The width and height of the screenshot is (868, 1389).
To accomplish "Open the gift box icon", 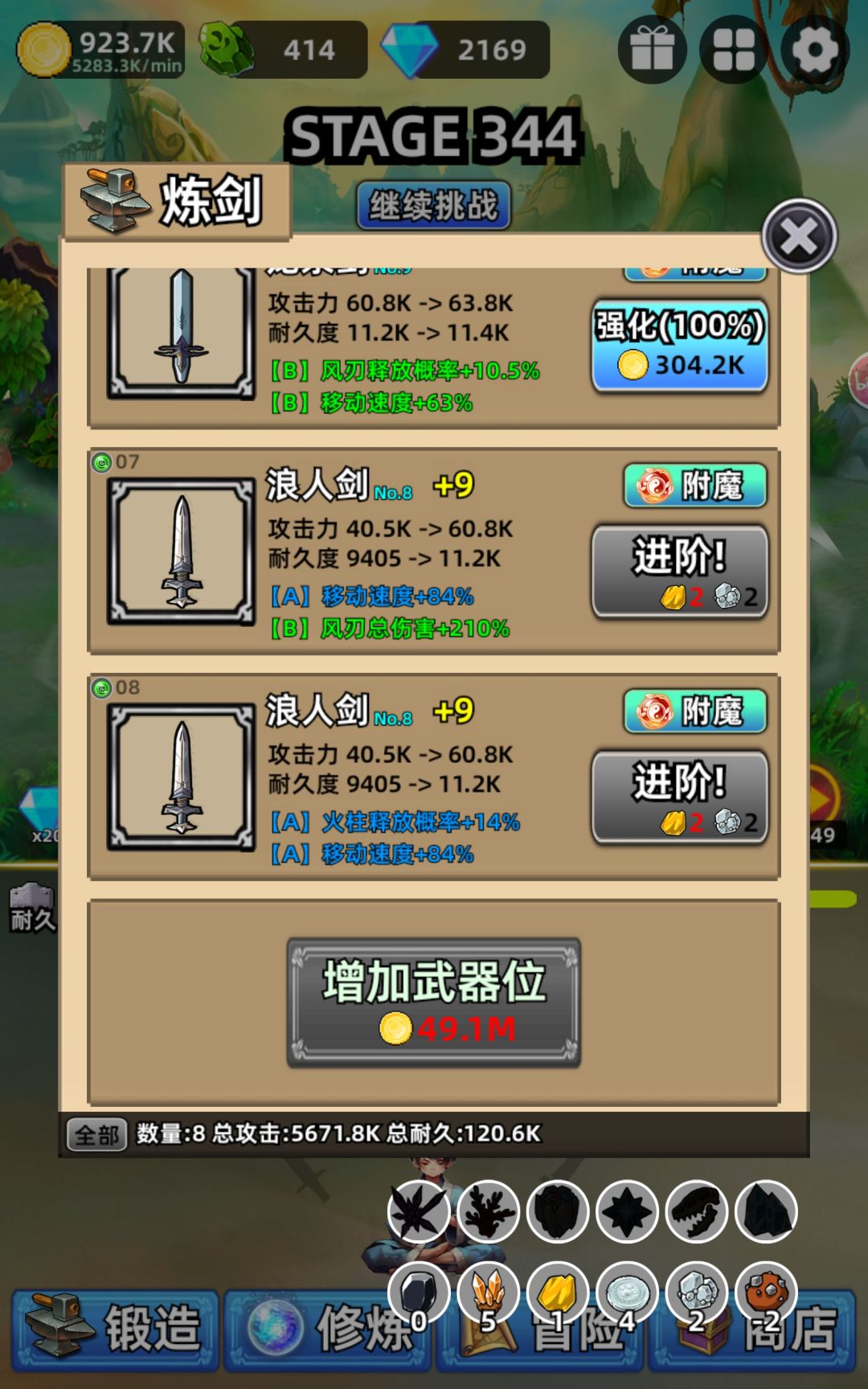I will point(652,50).
